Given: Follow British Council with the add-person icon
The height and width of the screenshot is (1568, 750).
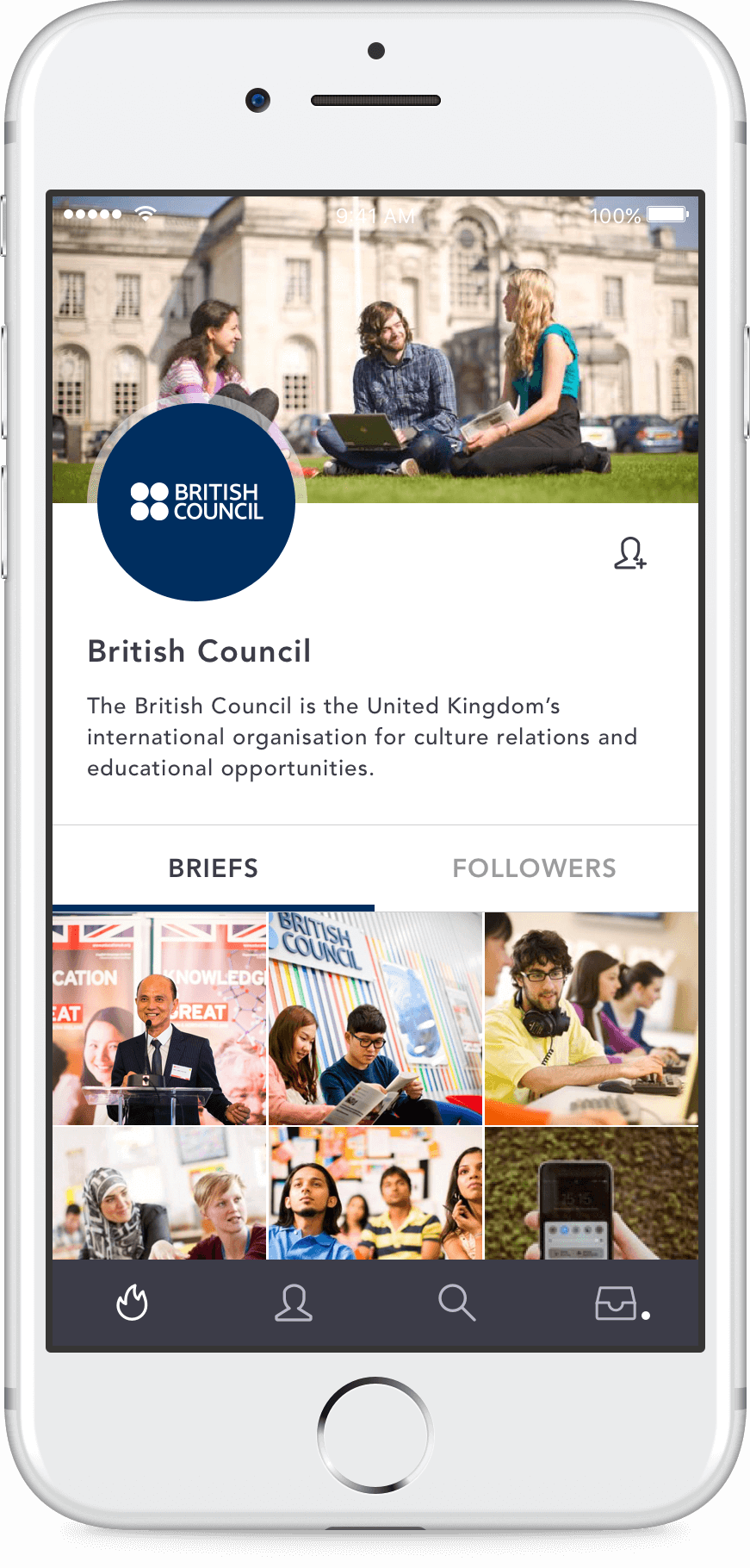Looking at the screenshot, I should (629, 553).
